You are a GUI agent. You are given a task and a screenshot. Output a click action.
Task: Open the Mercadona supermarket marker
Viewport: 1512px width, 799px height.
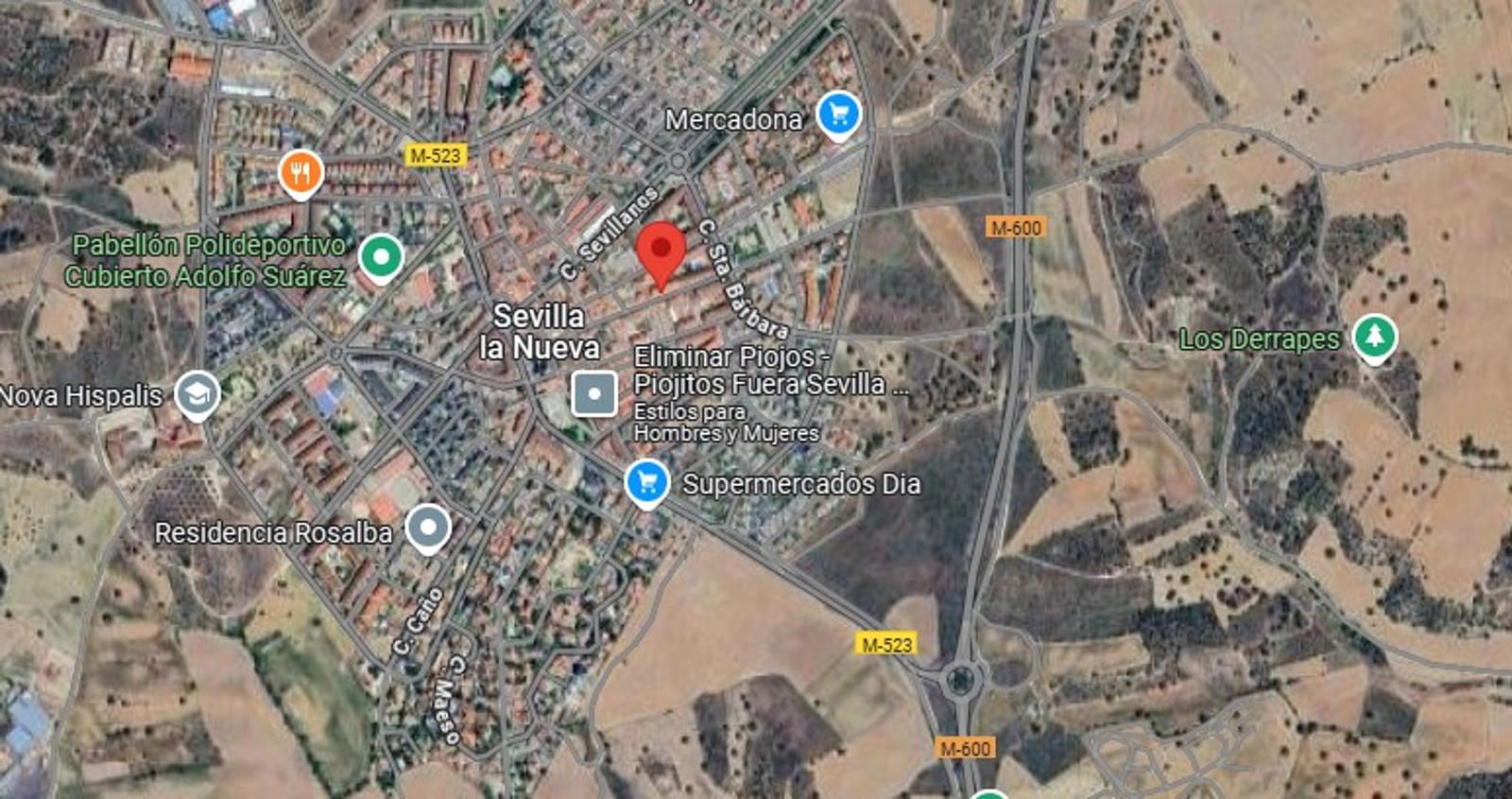pyautogui.click(x=838, y=114)
